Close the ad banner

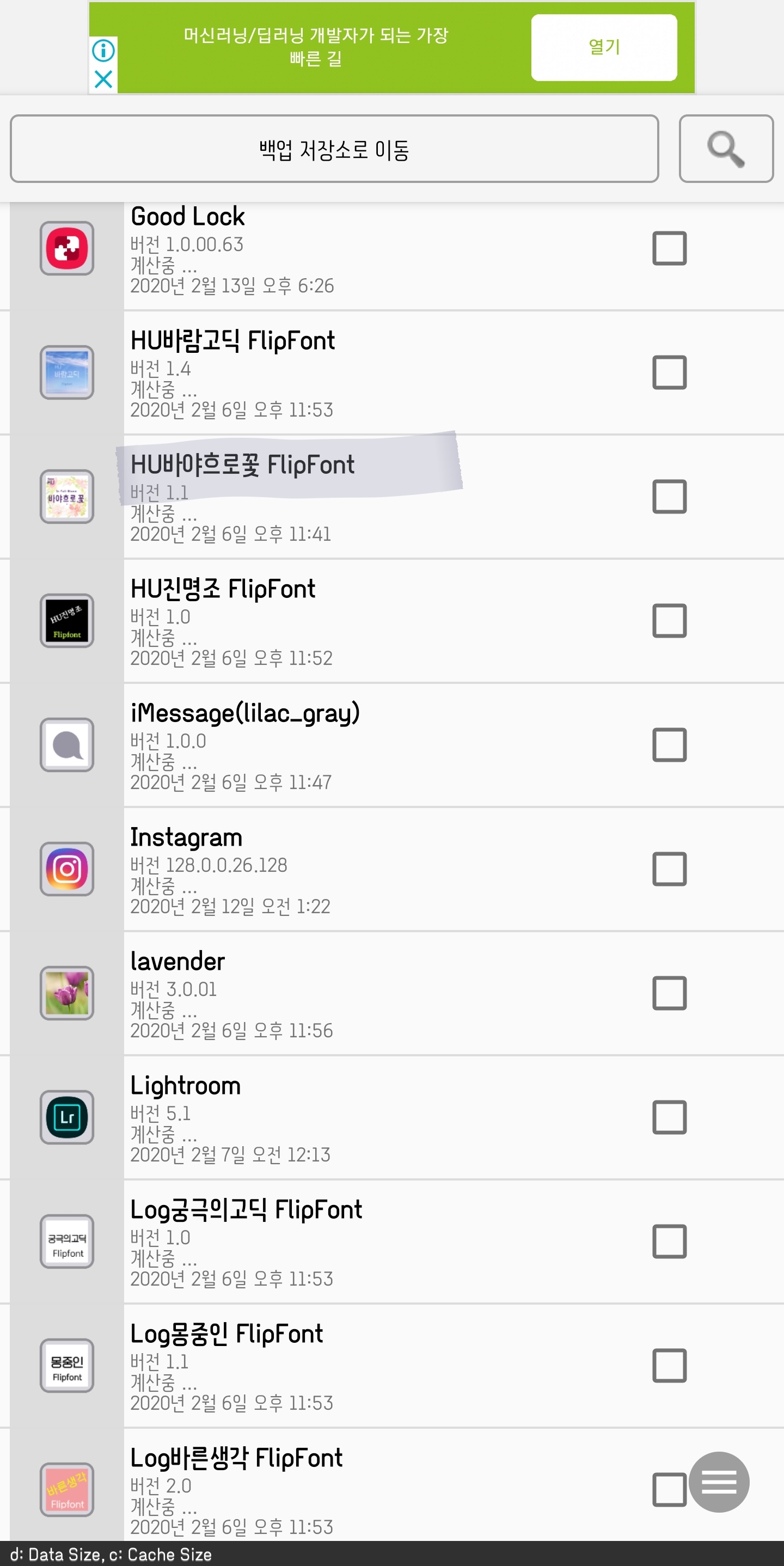tap(103, 79)
